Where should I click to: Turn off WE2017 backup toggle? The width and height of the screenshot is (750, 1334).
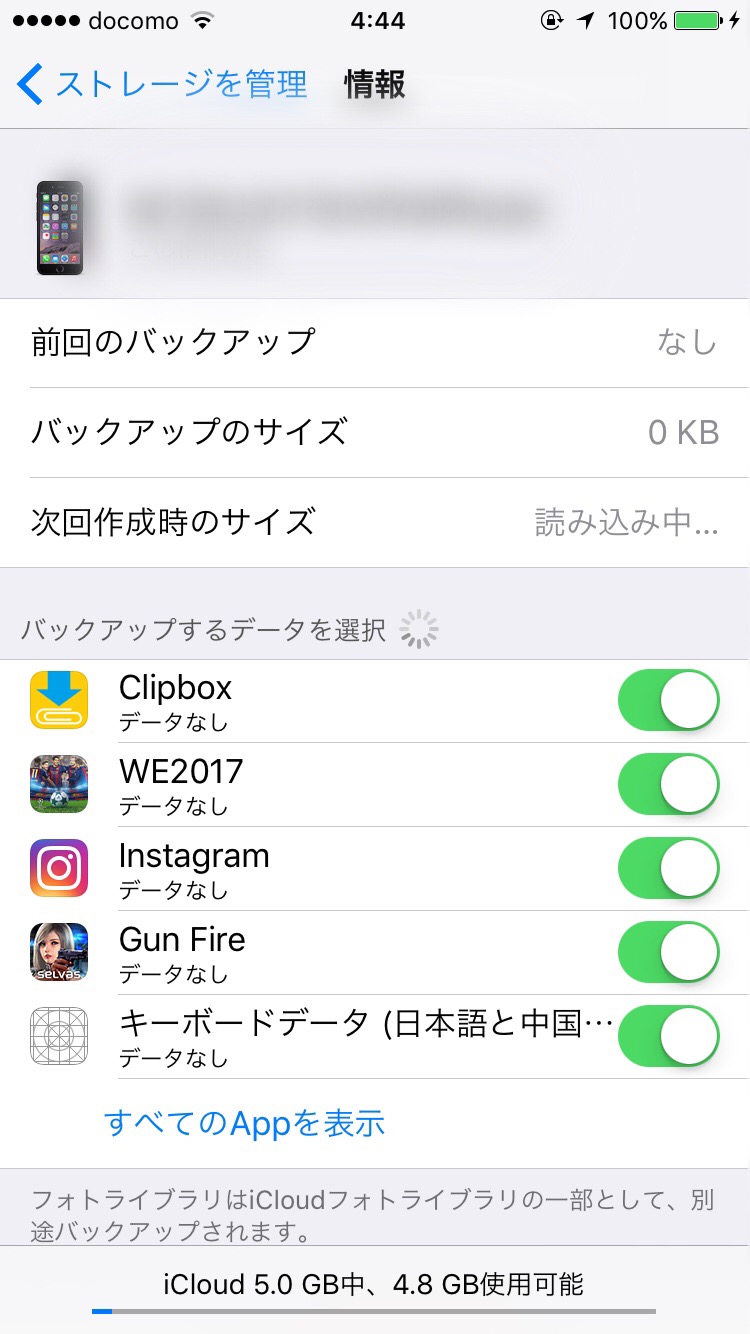point(668,784)
